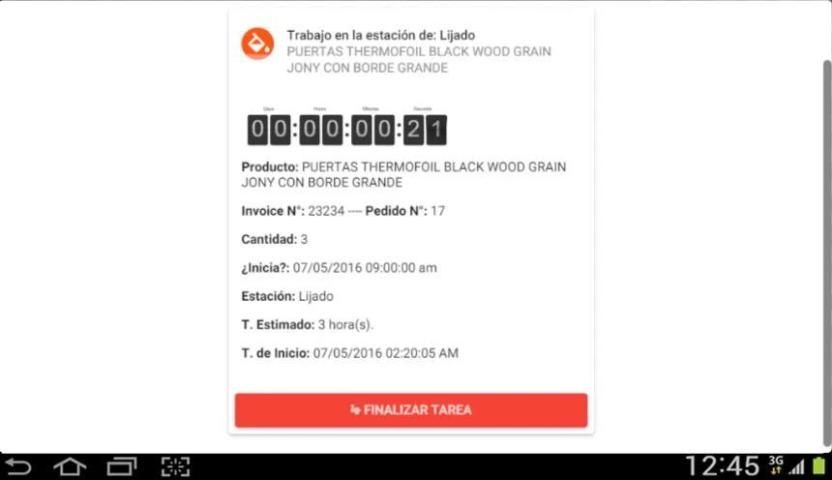The image size is (832, 480).
Task: Open recent apps overview
Action: (x=122, y=466)
